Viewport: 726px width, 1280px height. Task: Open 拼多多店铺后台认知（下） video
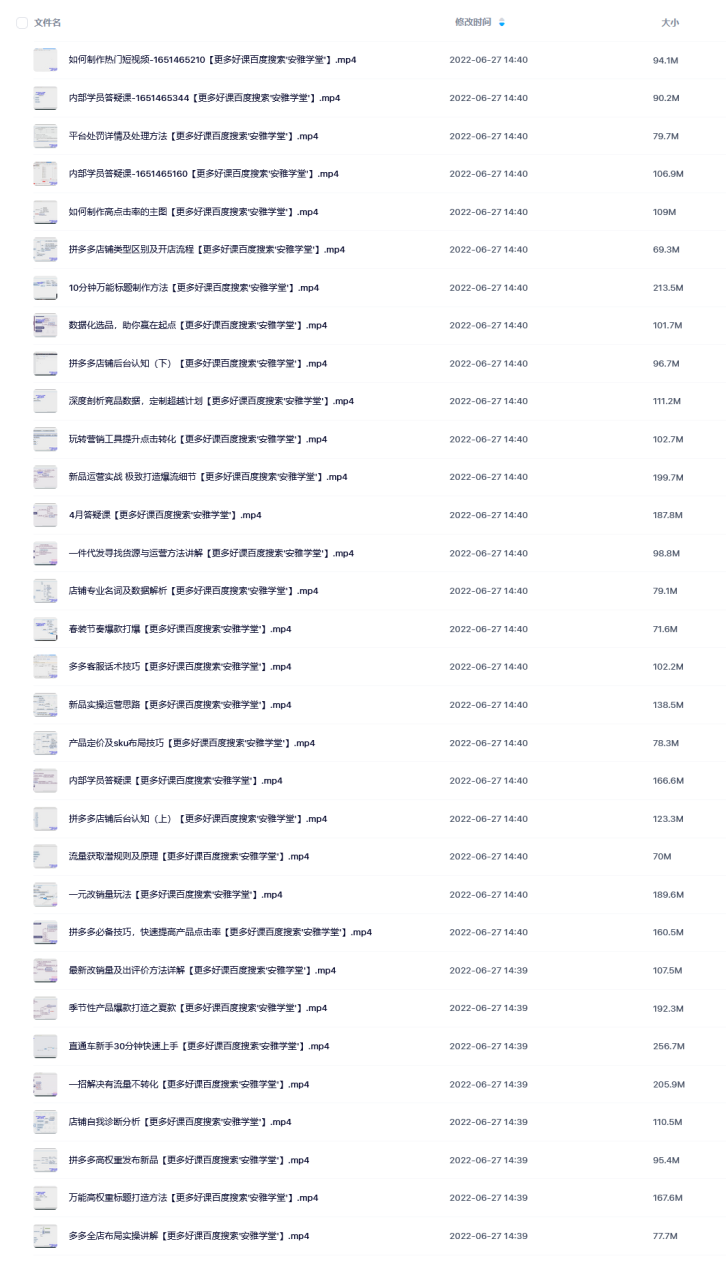[x=198, y=364]
